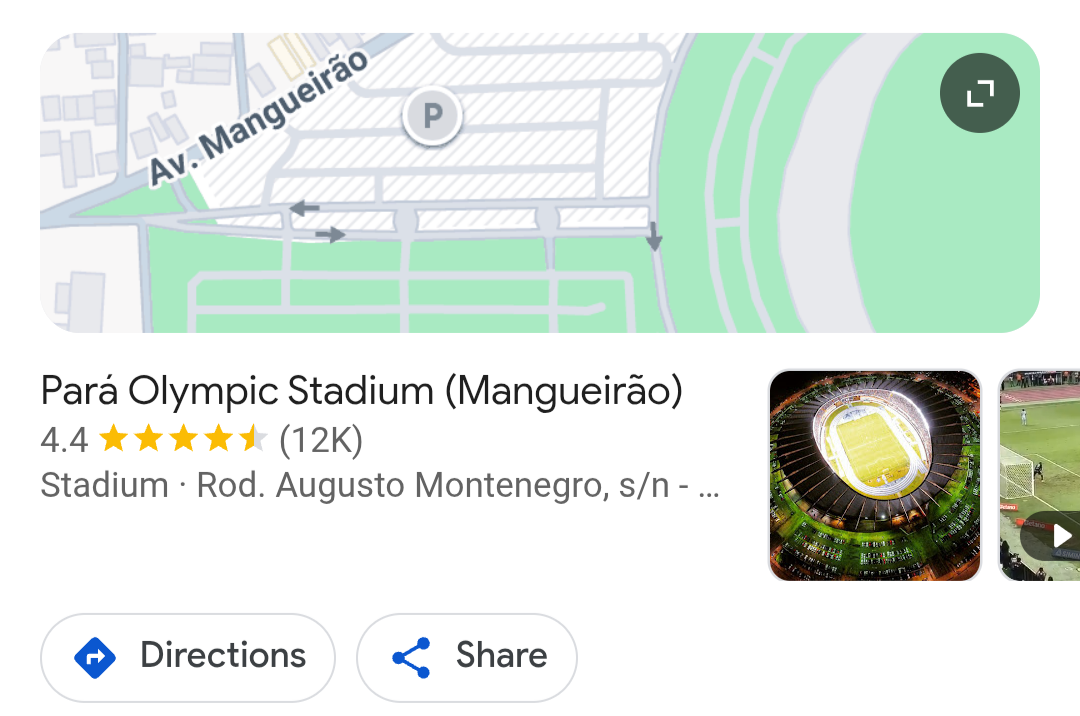Expand the map to full screen
This screenshot has width=1080, height=716.
coord(979,93)
